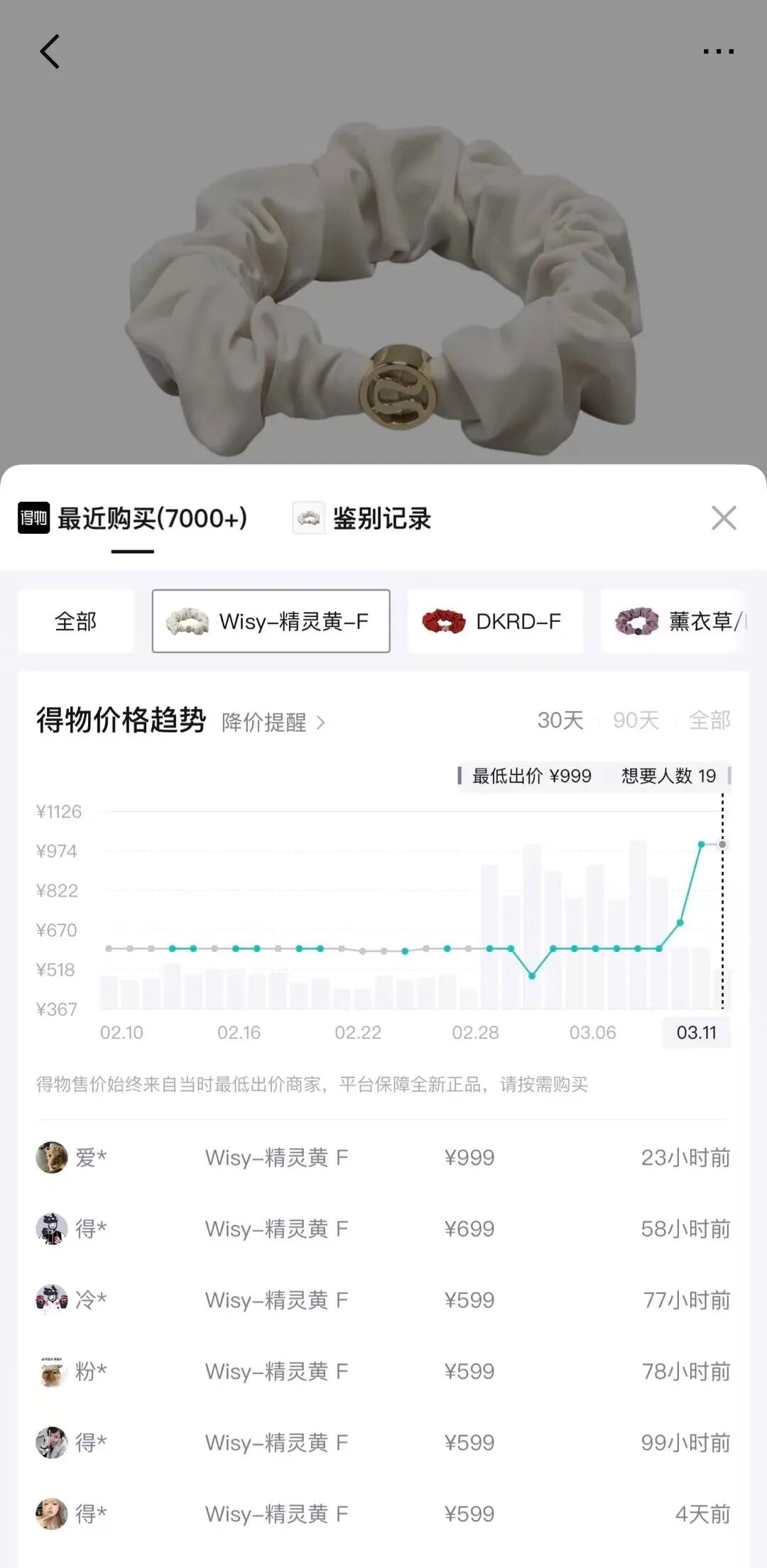Open the three-dot overflow menu
The height and width of the screenshot is (1568, 767).
click(718, 52)
